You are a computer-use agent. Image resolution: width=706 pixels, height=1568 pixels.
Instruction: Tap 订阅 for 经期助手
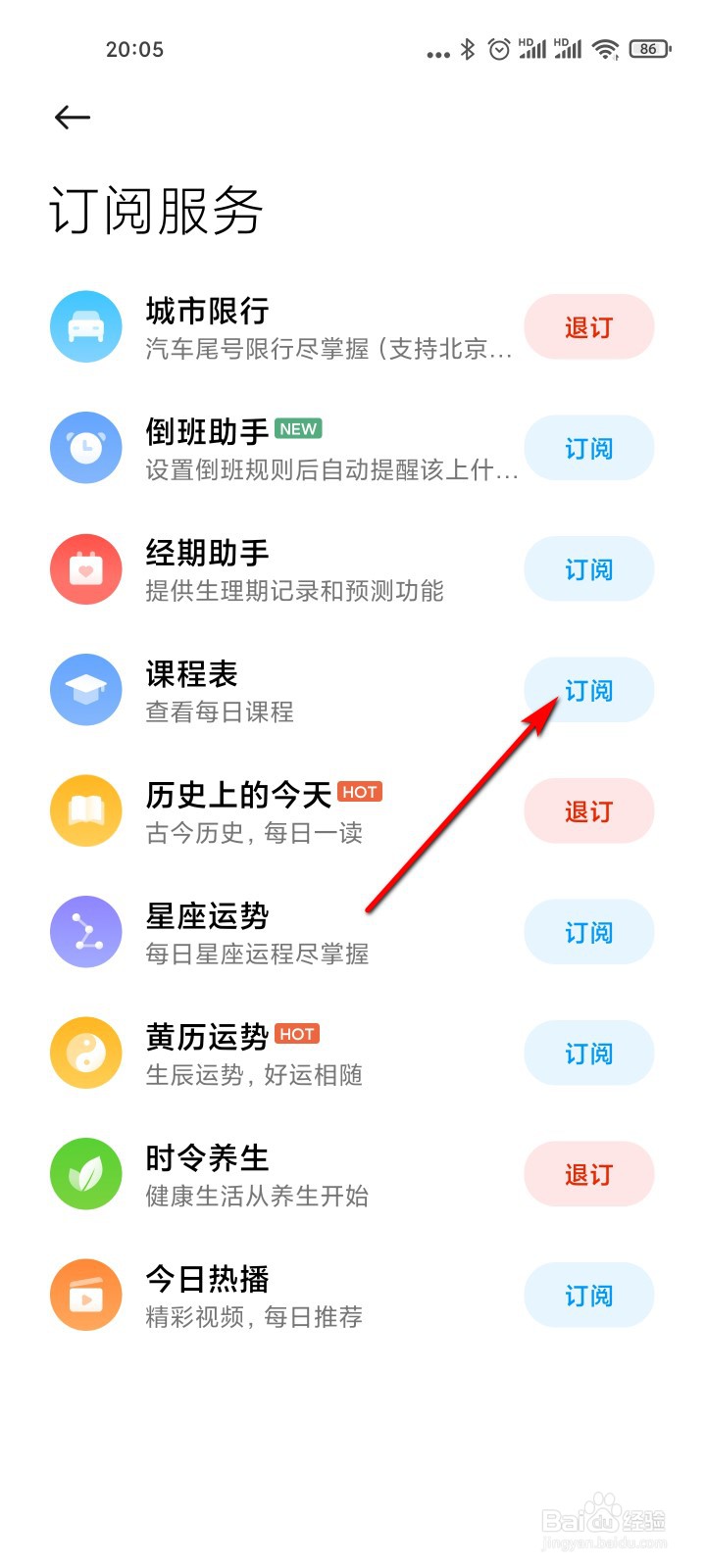pos(589,569)
